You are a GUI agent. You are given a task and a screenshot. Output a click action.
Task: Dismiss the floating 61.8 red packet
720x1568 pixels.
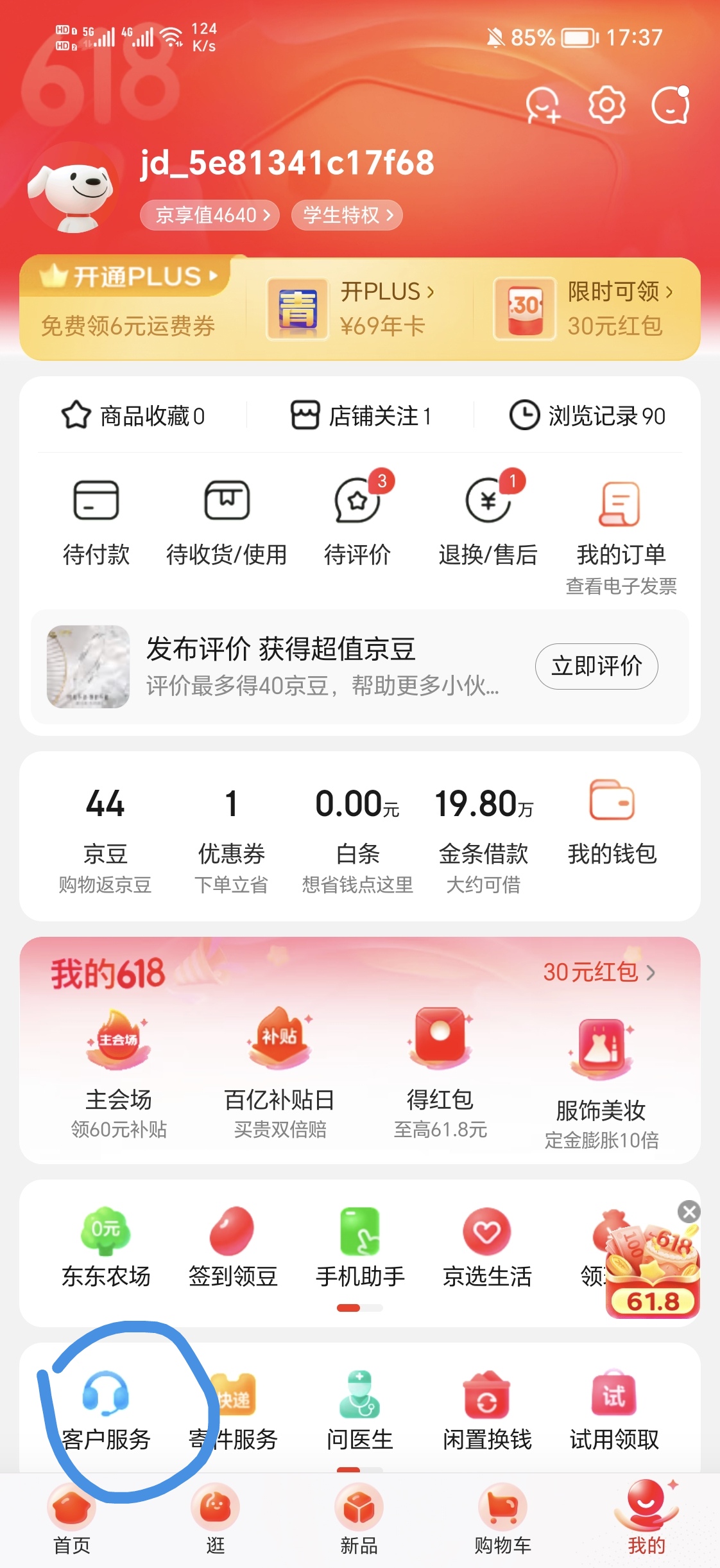pos(689,1212)
